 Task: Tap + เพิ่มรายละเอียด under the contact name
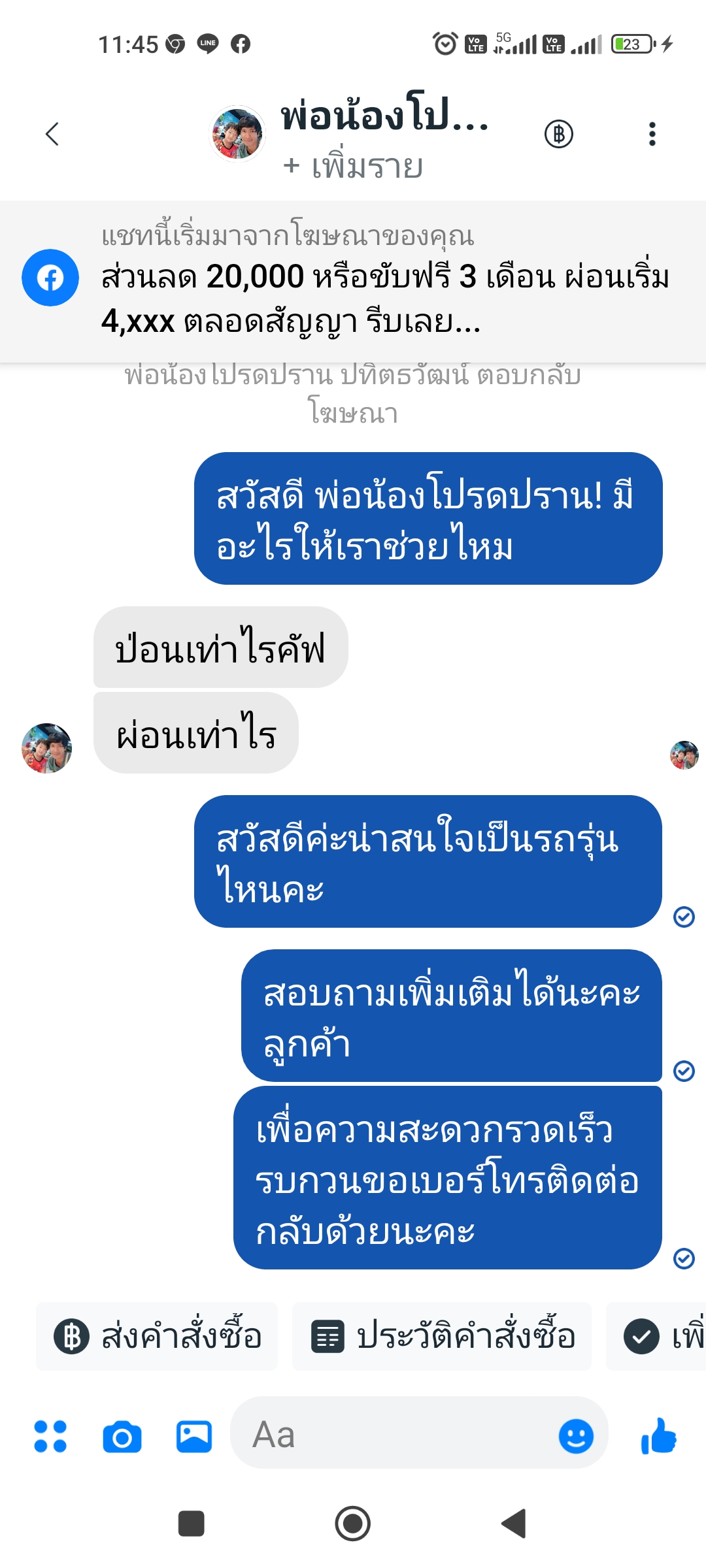354,167
